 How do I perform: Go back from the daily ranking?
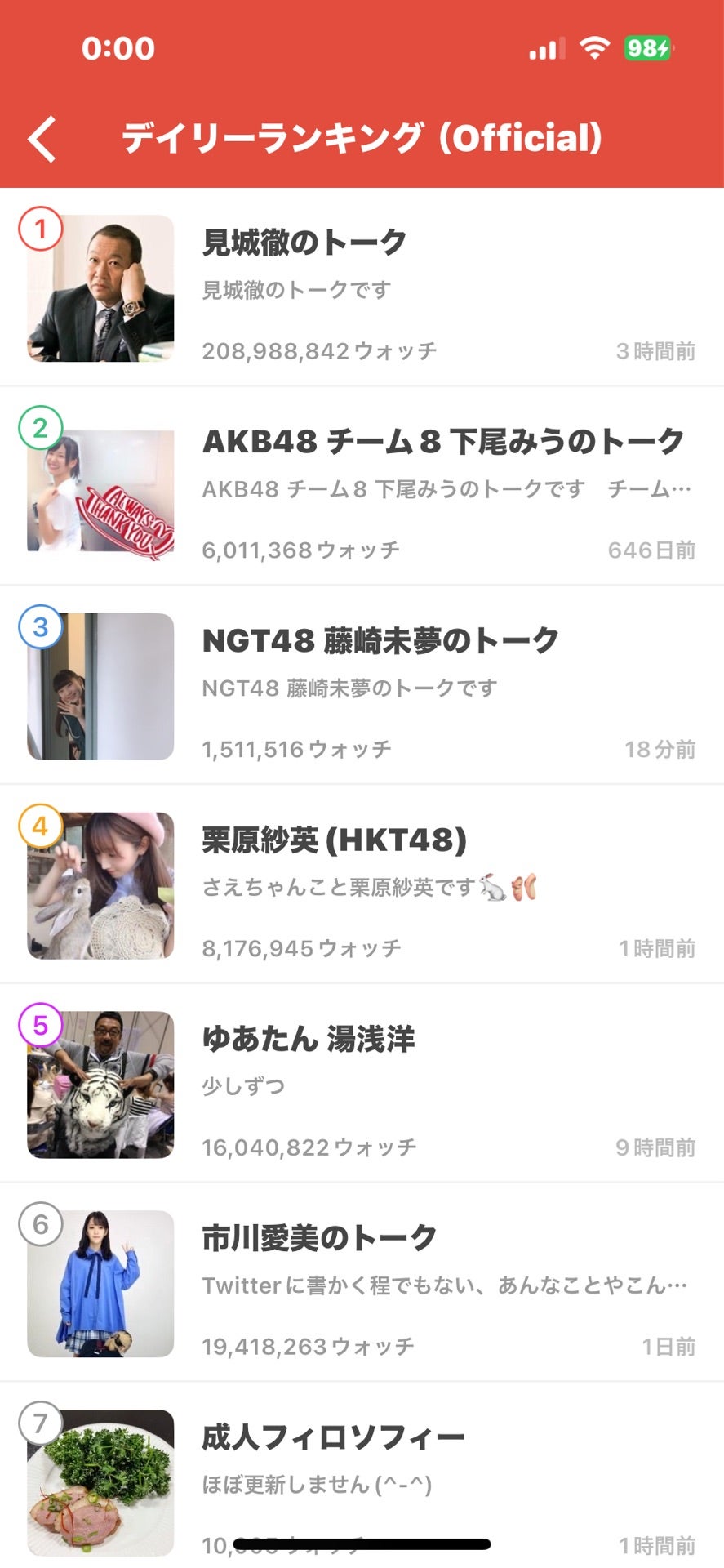point(43,138)
